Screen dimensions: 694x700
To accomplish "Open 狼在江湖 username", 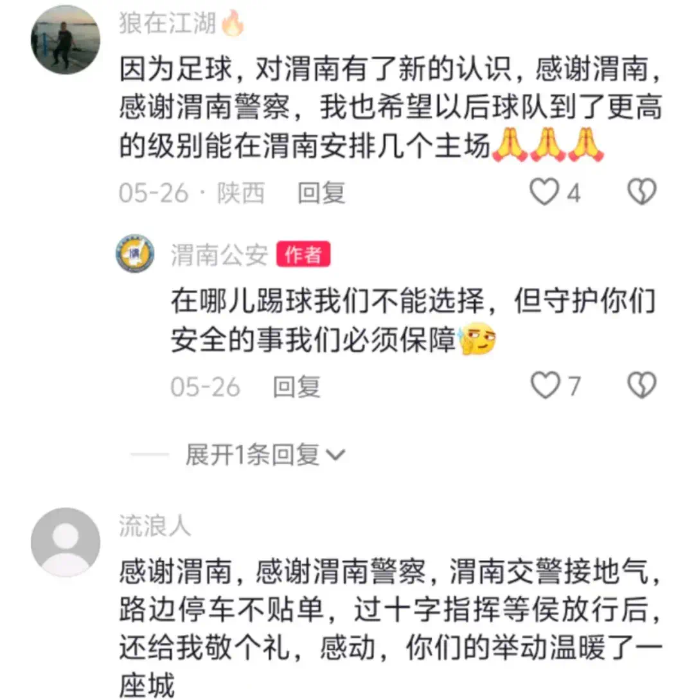I will tap(168, 22).
